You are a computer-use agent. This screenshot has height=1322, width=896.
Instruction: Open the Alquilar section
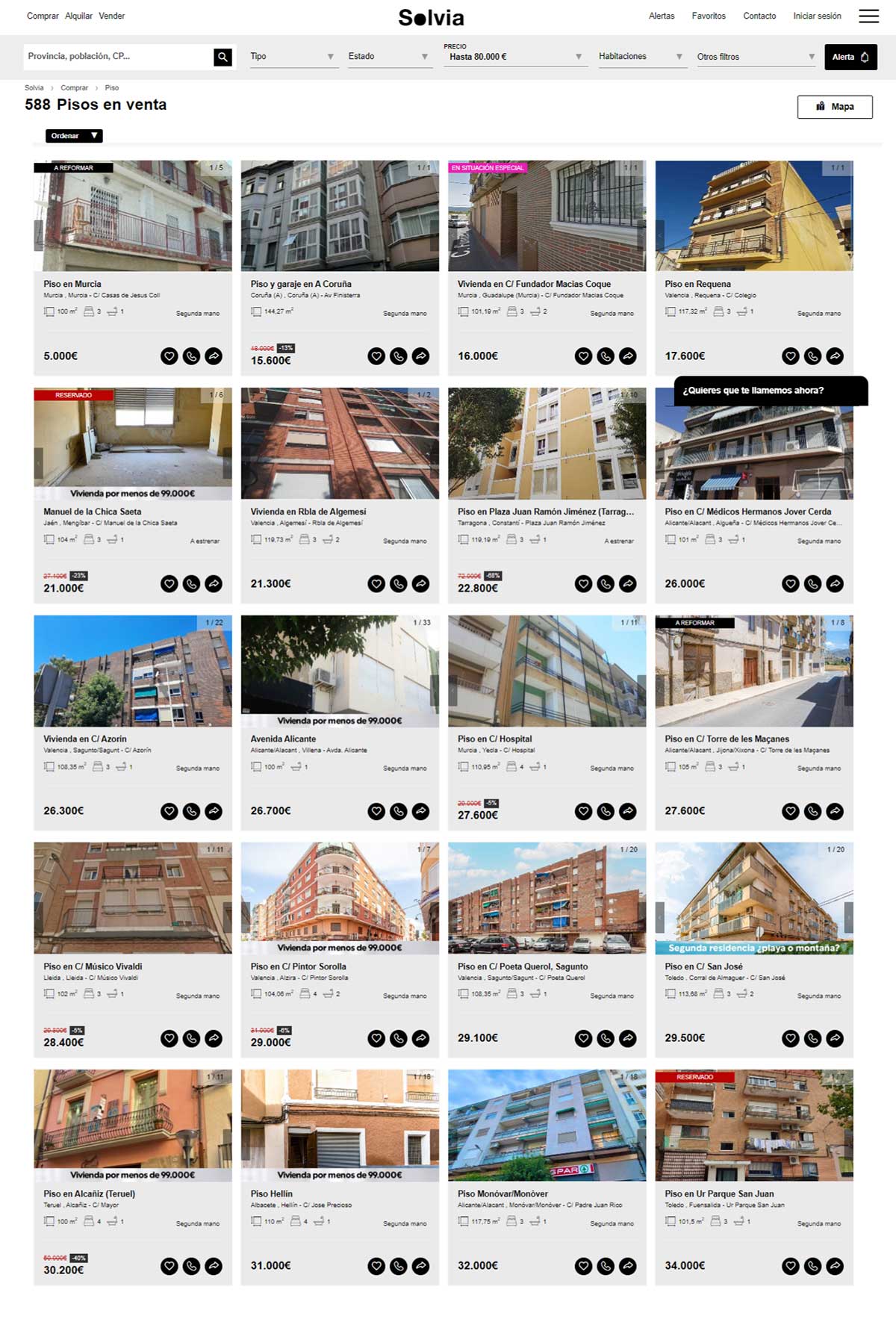78,16
